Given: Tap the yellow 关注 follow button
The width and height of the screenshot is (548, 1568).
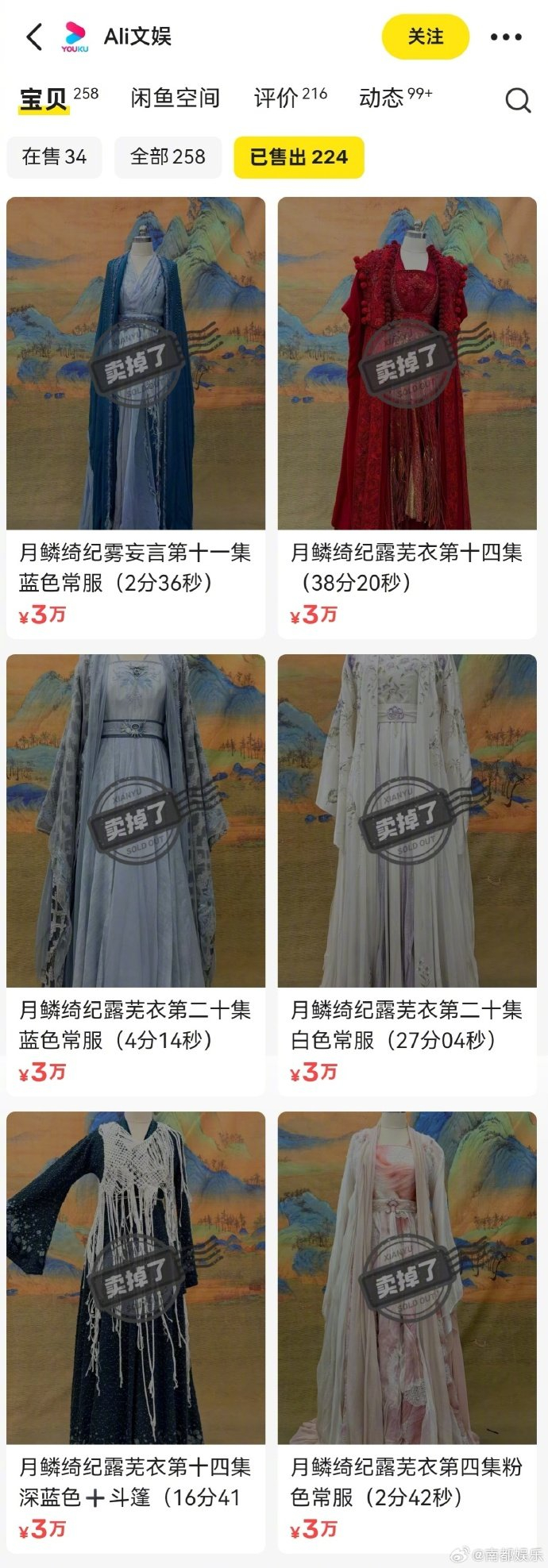Looking at the screenshot, I should pos(425,37).
